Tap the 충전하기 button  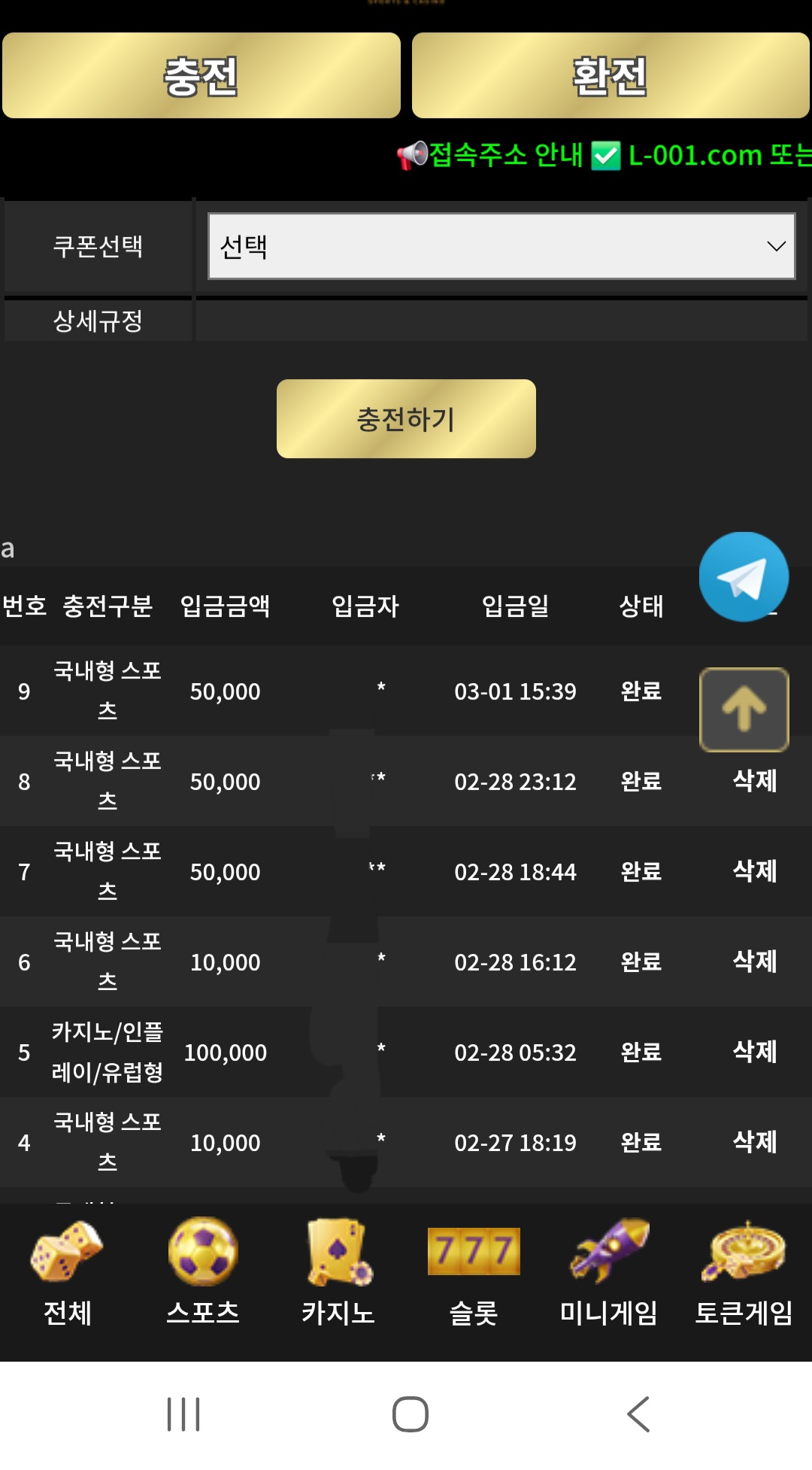406,419
